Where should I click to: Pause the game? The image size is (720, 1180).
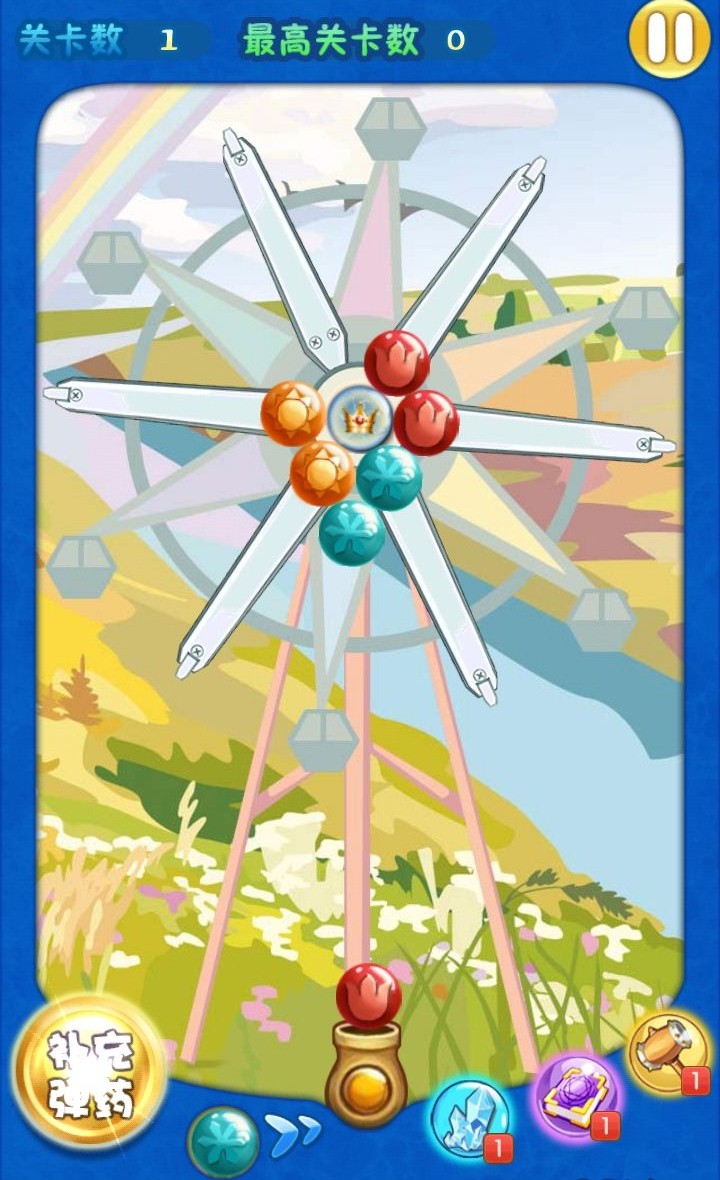pyautogui.click(x=669, y=39)
